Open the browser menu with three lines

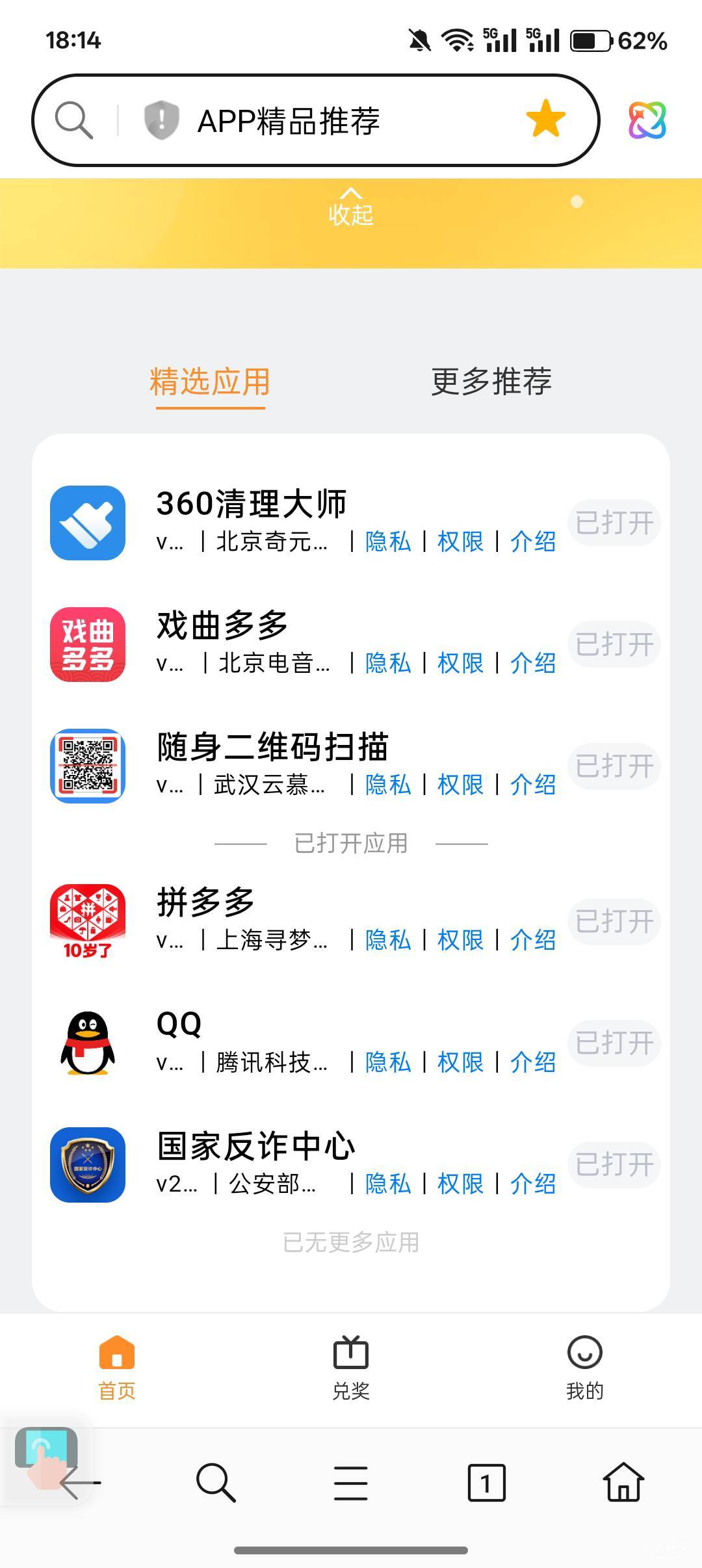click(350, 1483)
